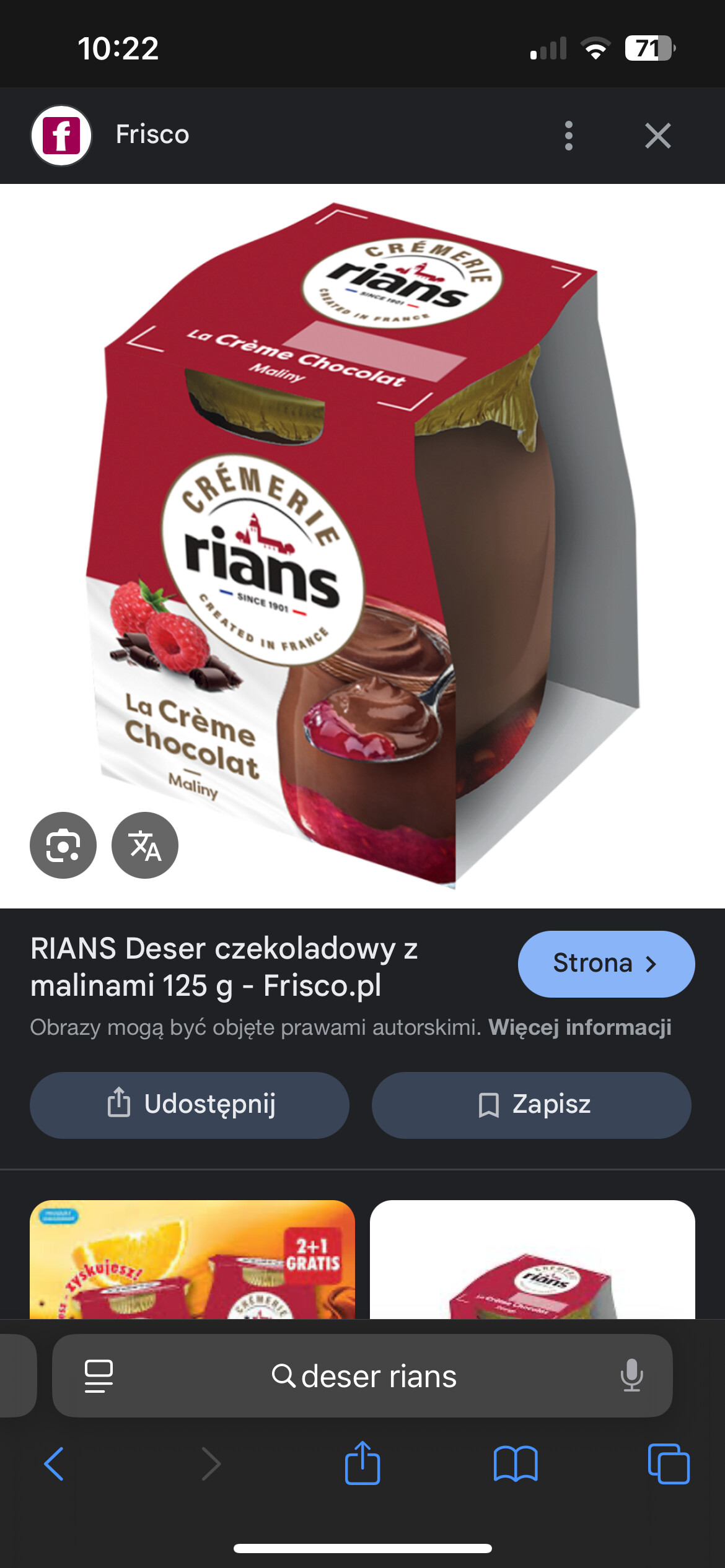
Task: Open the related Rians box image
Action: tap(532, 1260)
